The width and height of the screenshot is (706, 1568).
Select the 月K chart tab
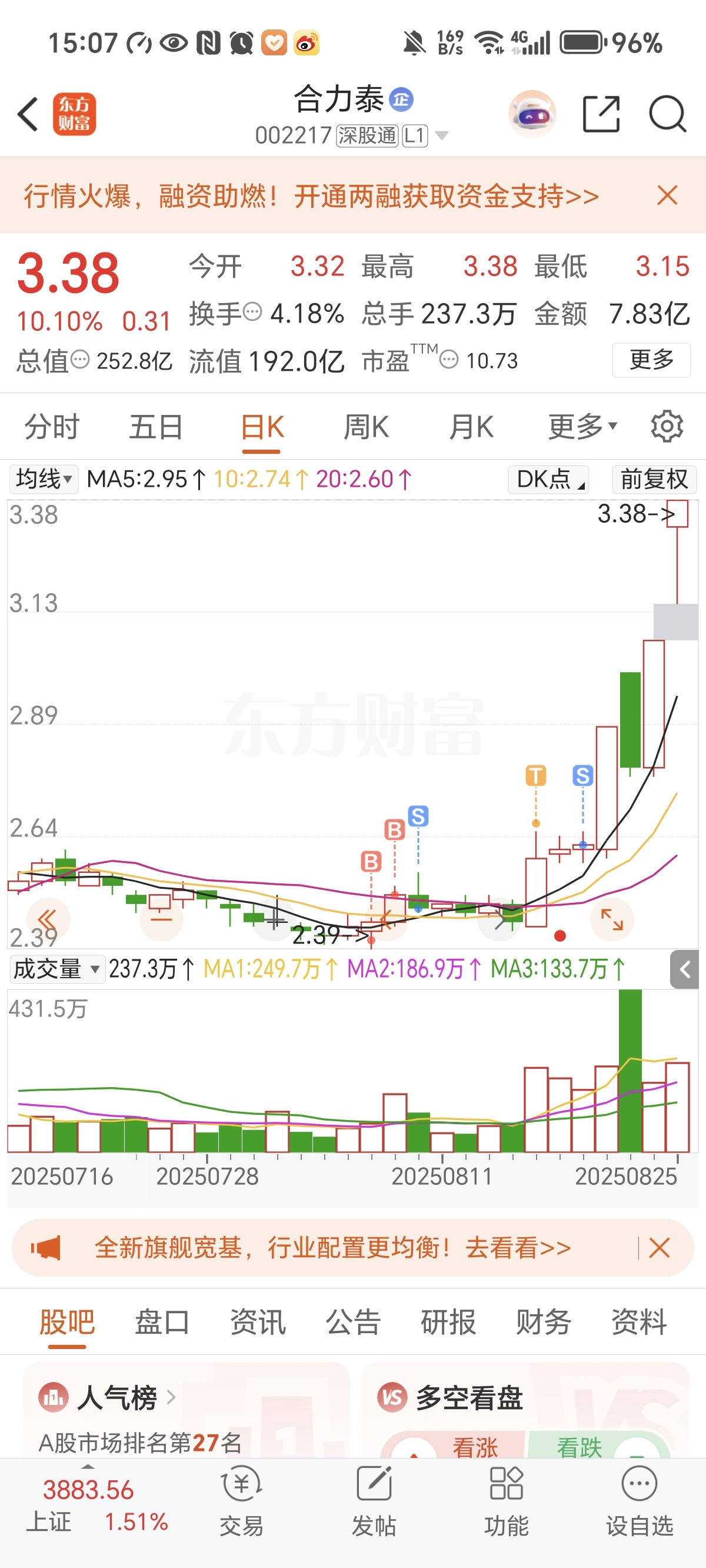(x=471, y=427)
